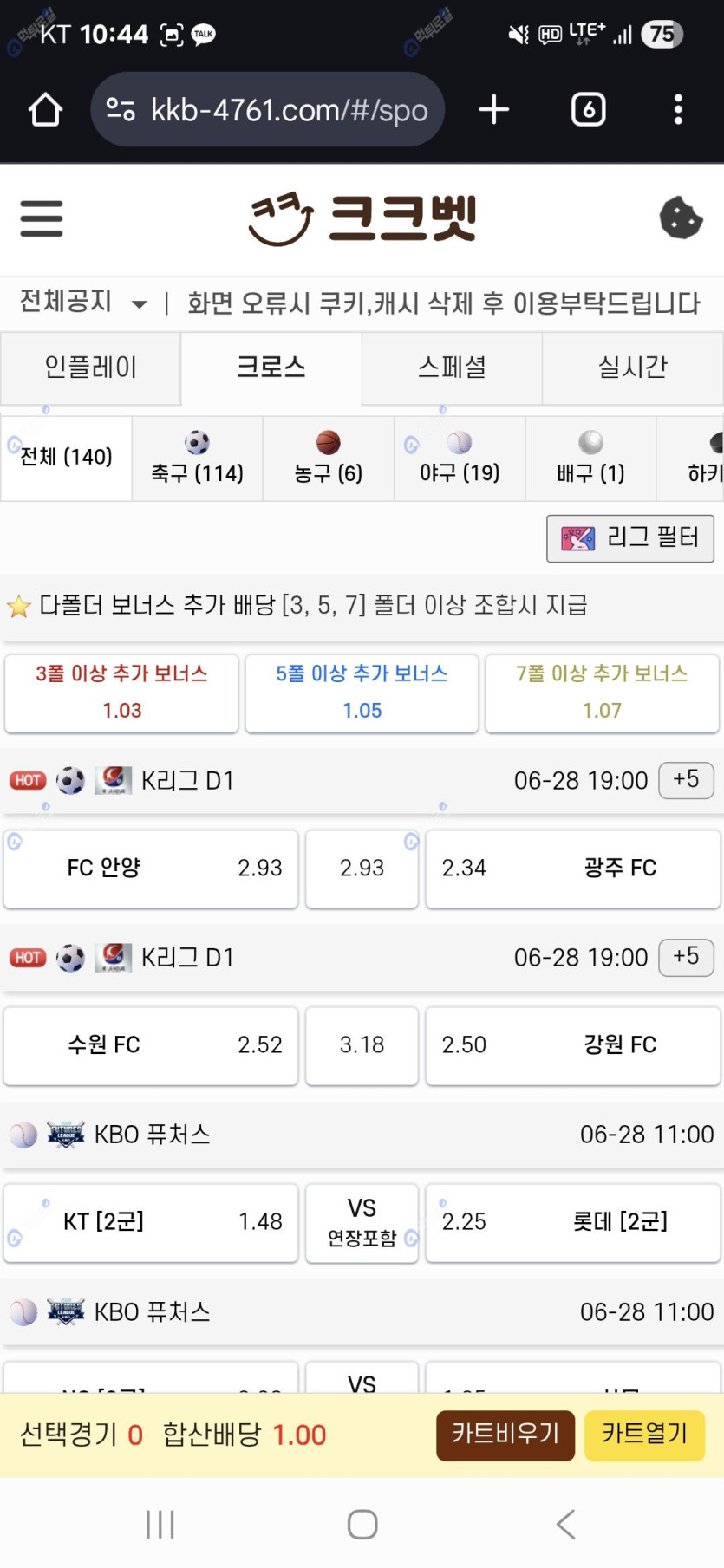This screenshot has height=1568, width=724.
Task: Switch to the 실시간 tab
Action: (x=633, y=368)
